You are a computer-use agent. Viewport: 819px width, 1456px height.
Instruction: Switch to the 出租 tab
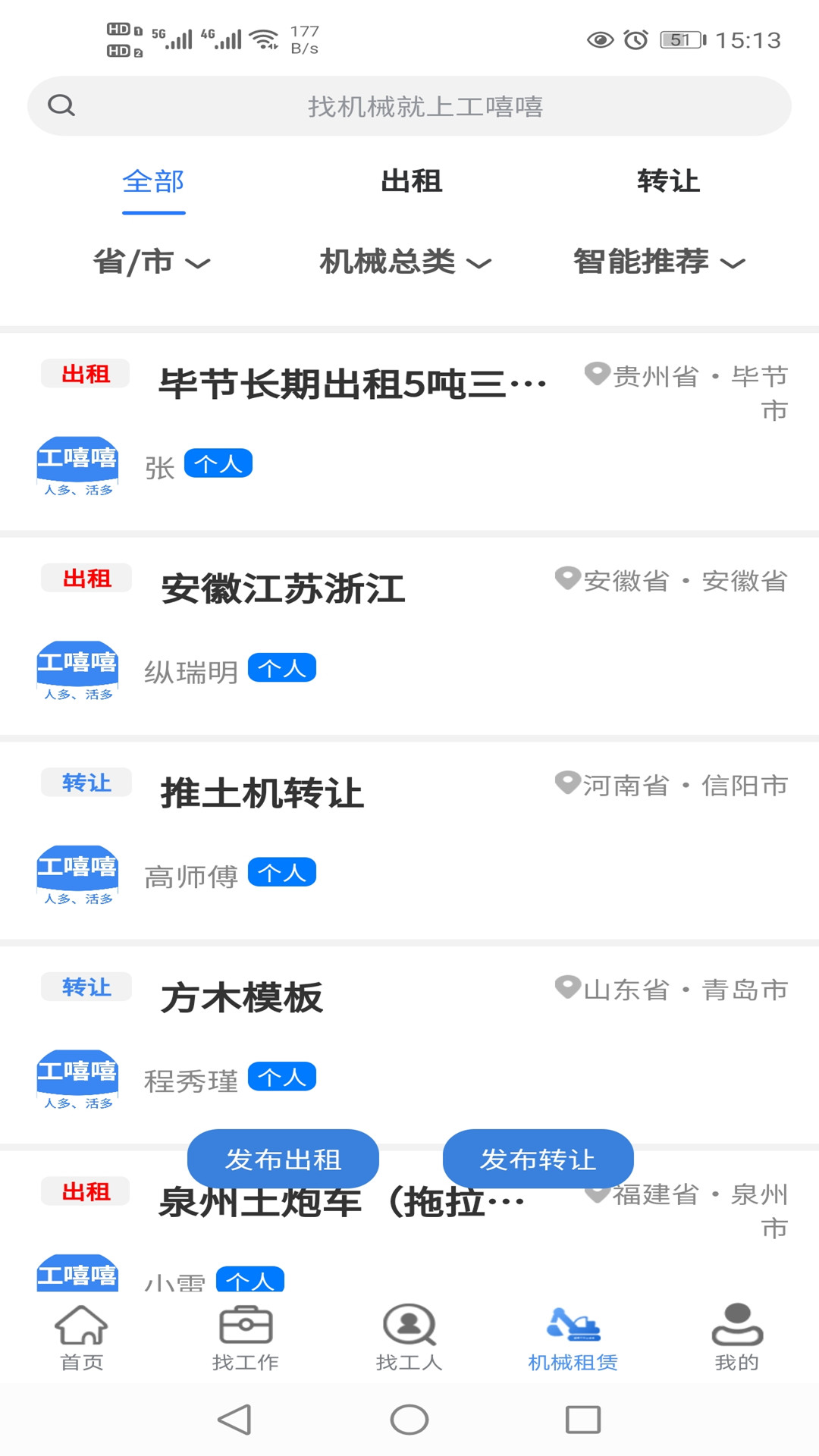click(x=412, y=181)
